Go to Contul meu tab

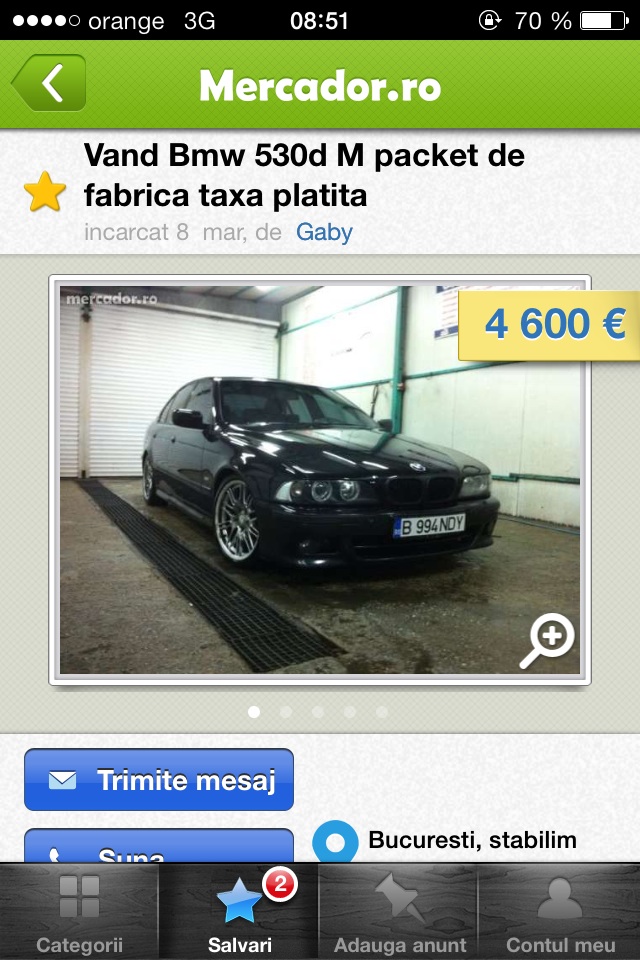(x=560, y=912)
